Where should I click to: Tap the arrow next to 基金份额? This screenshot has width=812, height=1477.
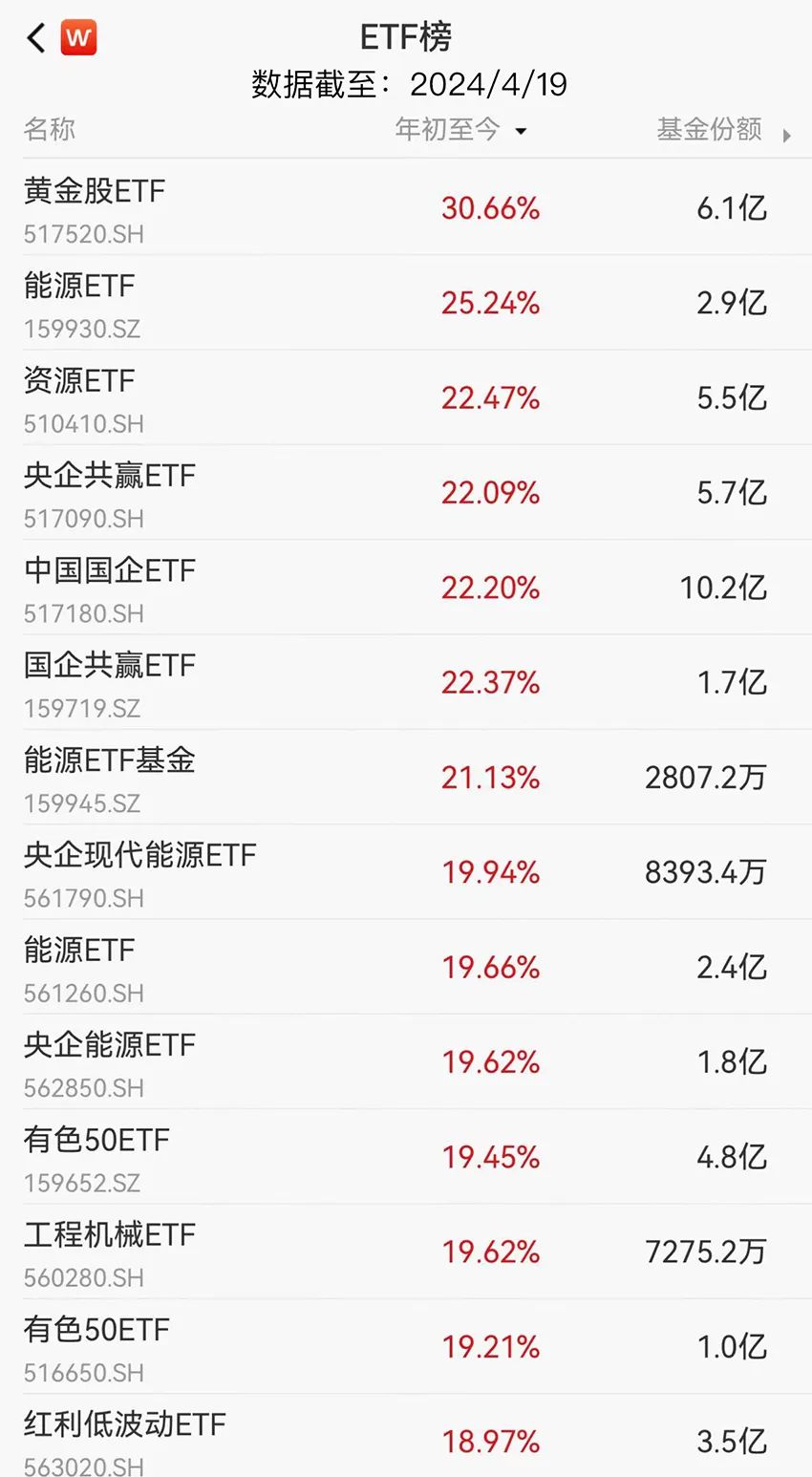[x=787, y=135]
